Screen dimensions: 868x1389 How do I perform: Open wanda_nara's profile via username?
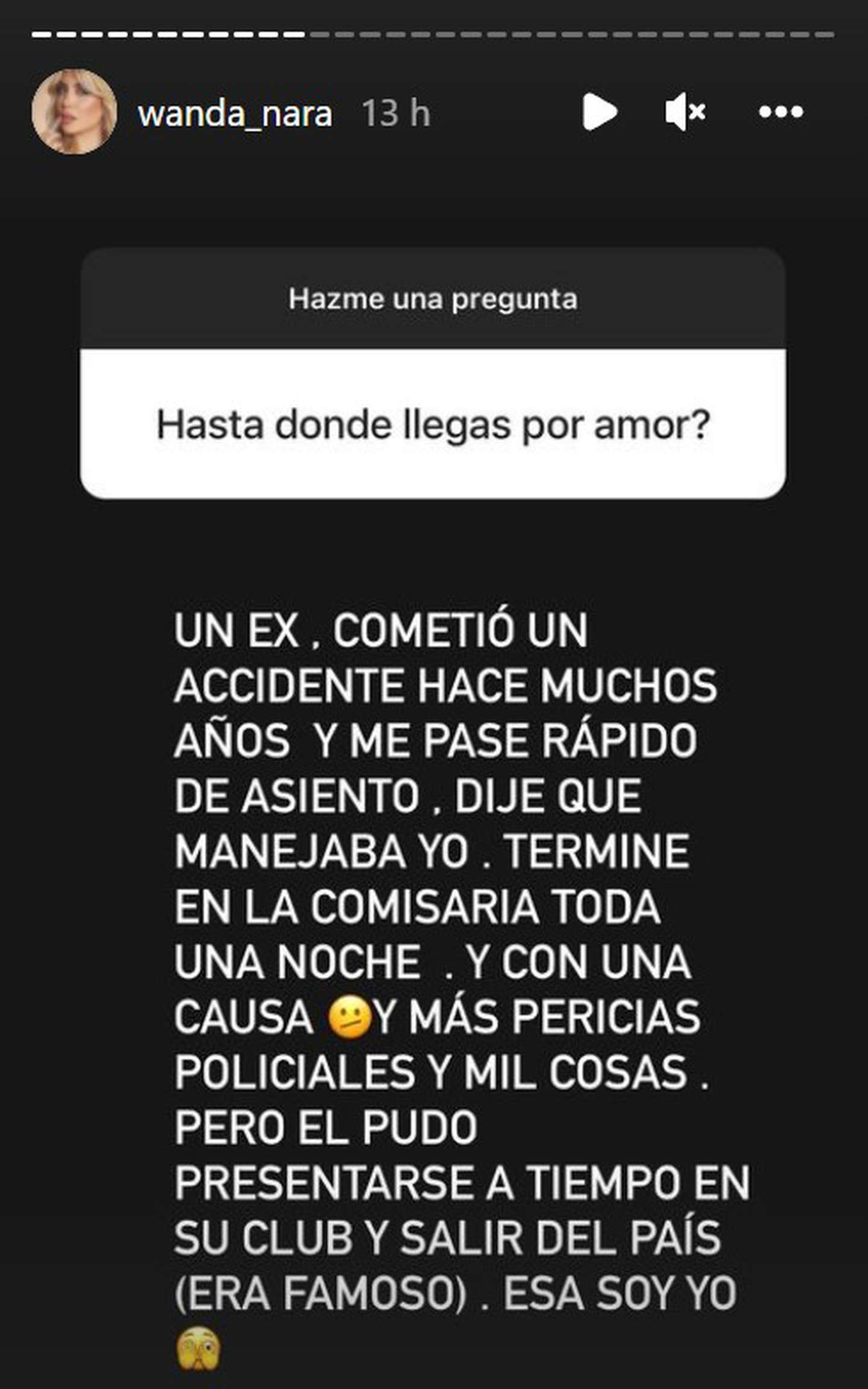pos(237,114)
